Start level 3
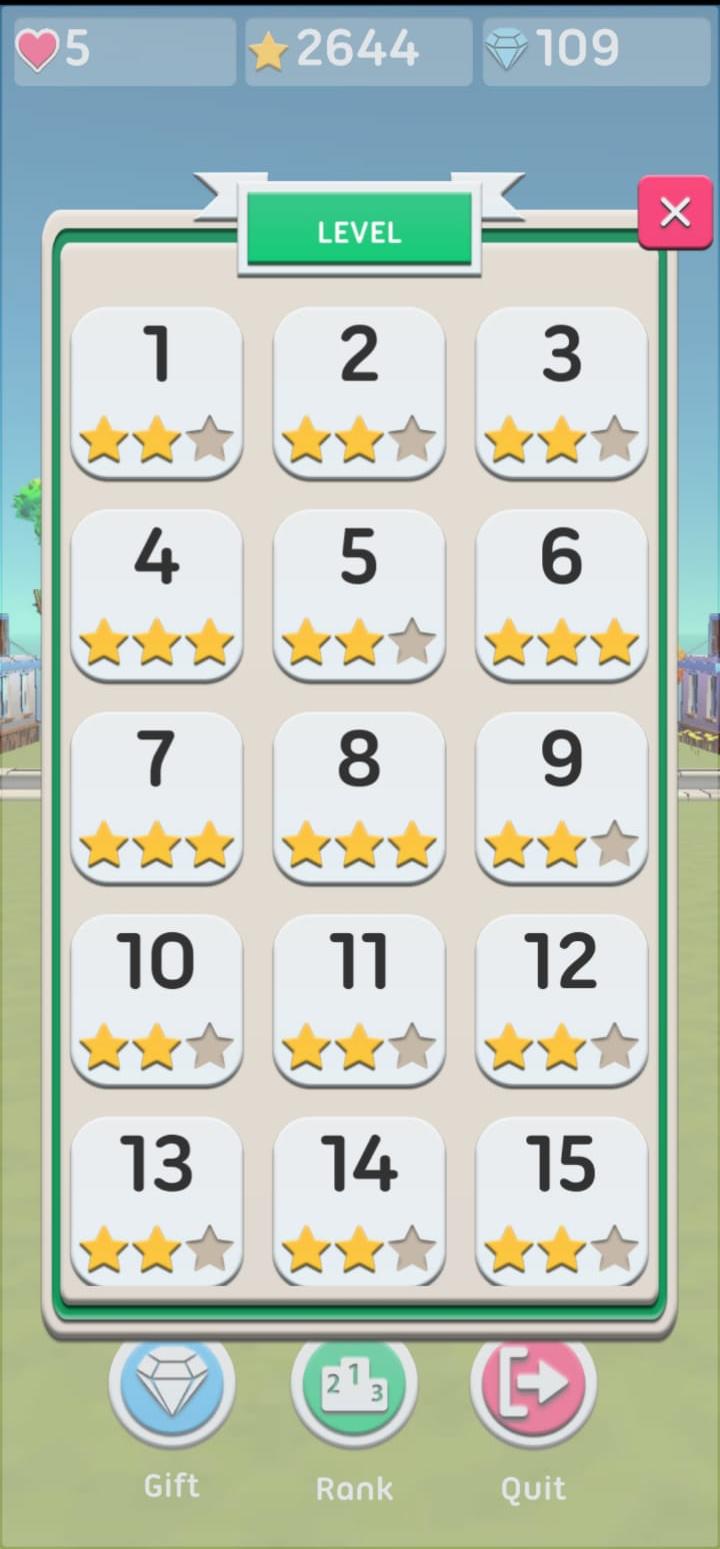 click(561, 391)
